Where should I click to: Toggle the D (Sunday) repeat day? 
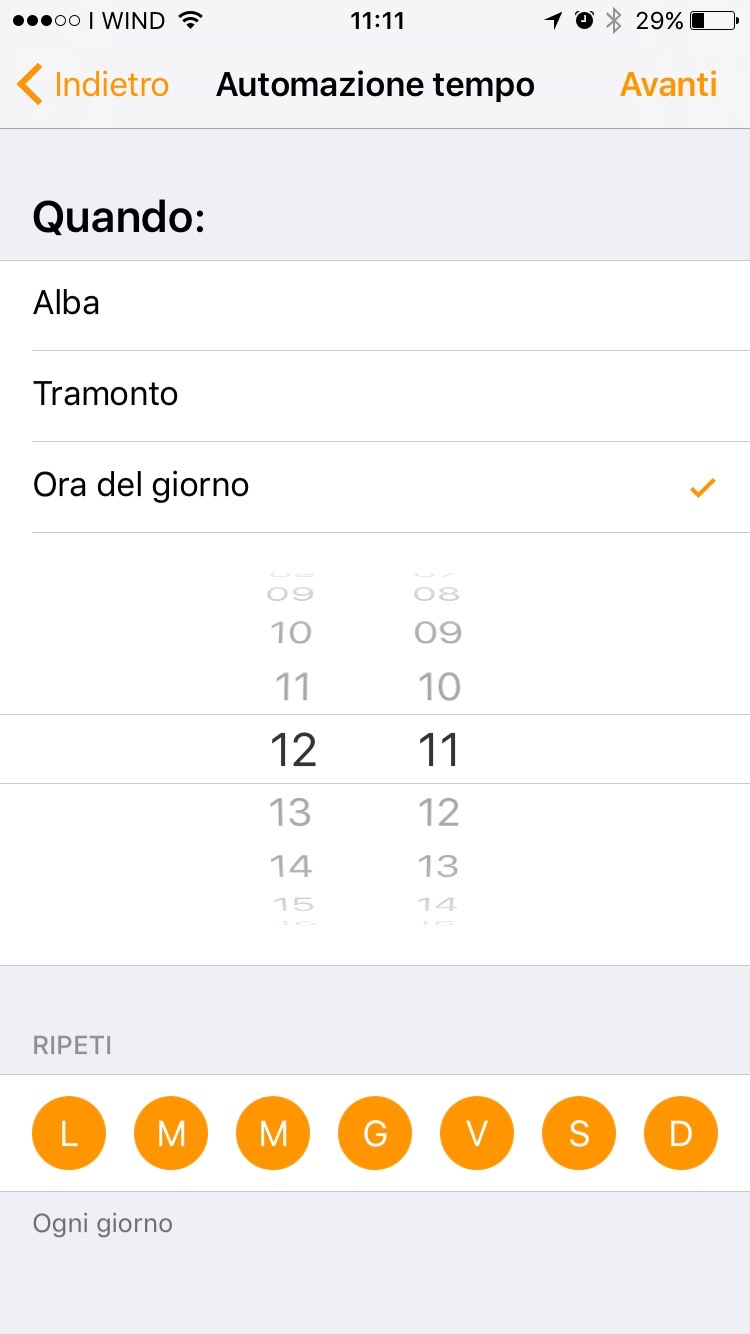[x=681, y=1133]
